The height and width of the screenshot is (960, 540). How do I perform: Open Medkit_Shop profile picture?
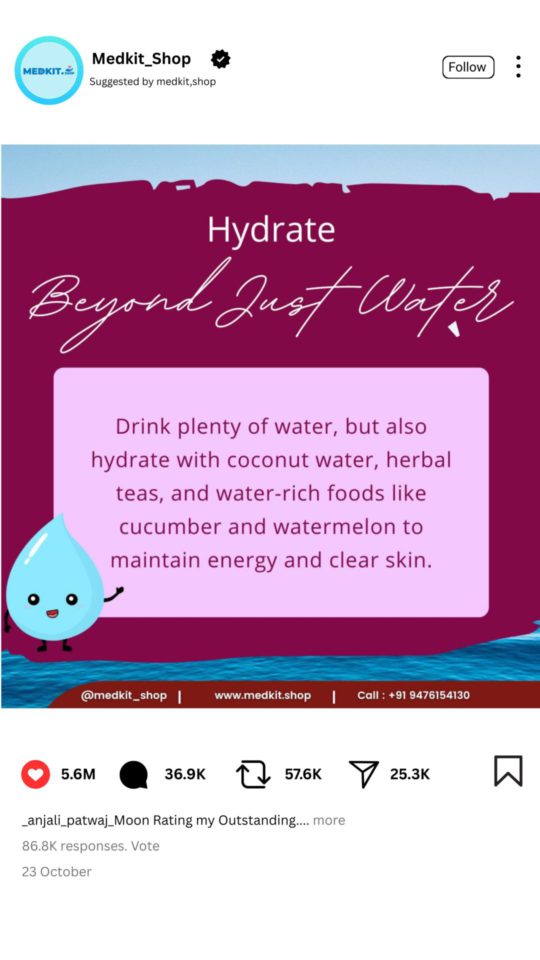(x=48, y=70)
